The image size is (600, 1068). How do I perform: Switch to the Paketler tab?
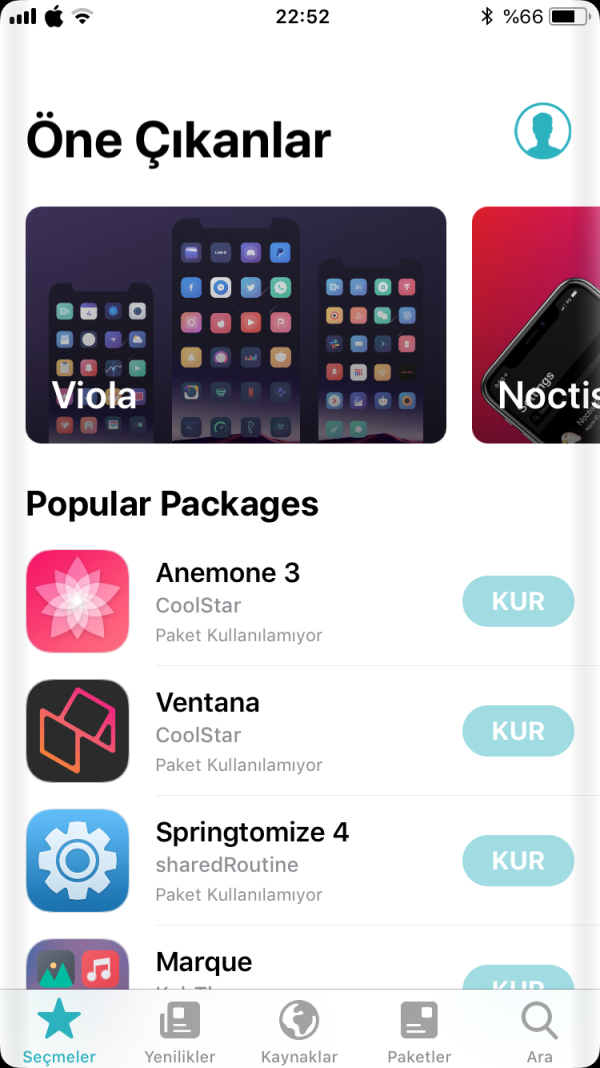tap(419, 1031)
